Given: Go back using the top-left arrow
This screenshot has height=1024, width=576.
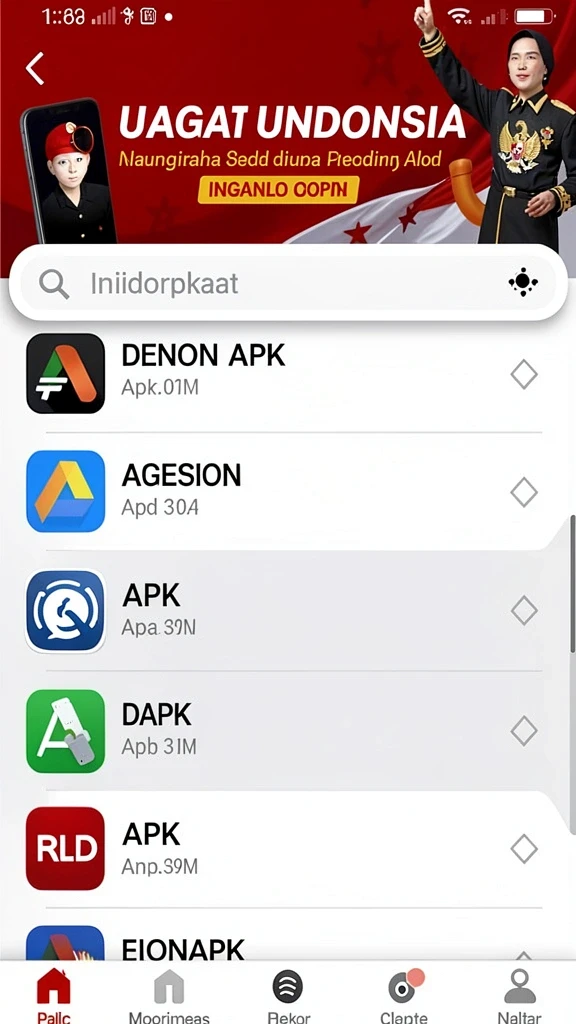Looking at the screenshot, I should point(35,69).
